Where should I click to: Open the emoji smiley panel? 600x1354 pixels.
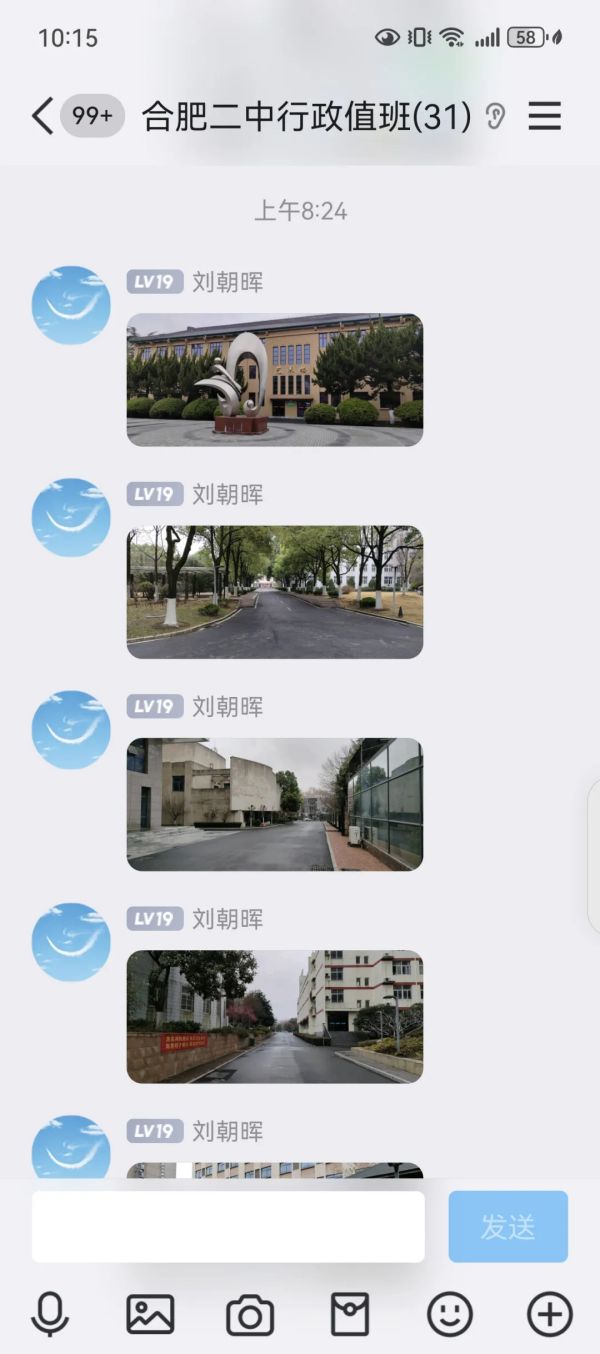point(450,1314)
